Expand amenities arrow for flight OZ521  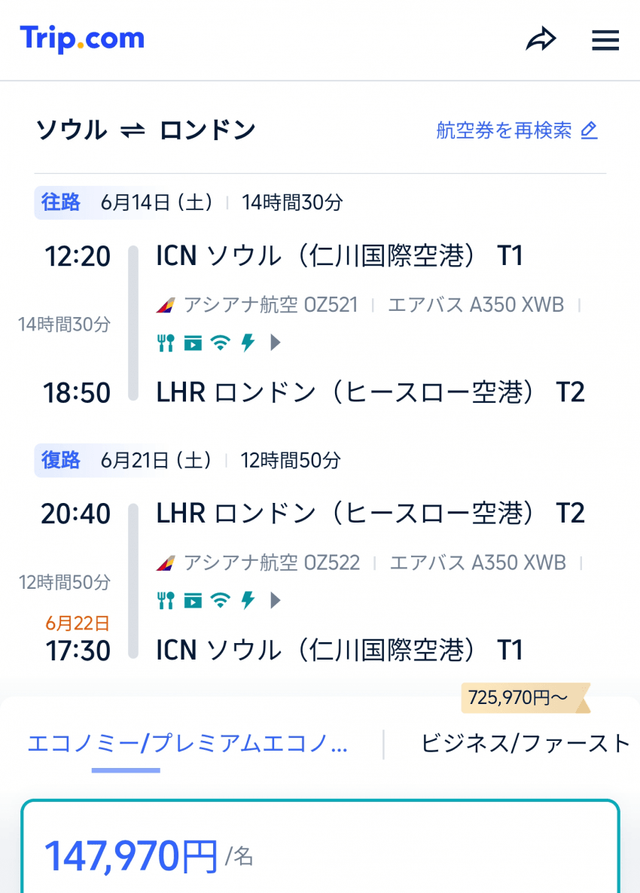coord(276,343)
